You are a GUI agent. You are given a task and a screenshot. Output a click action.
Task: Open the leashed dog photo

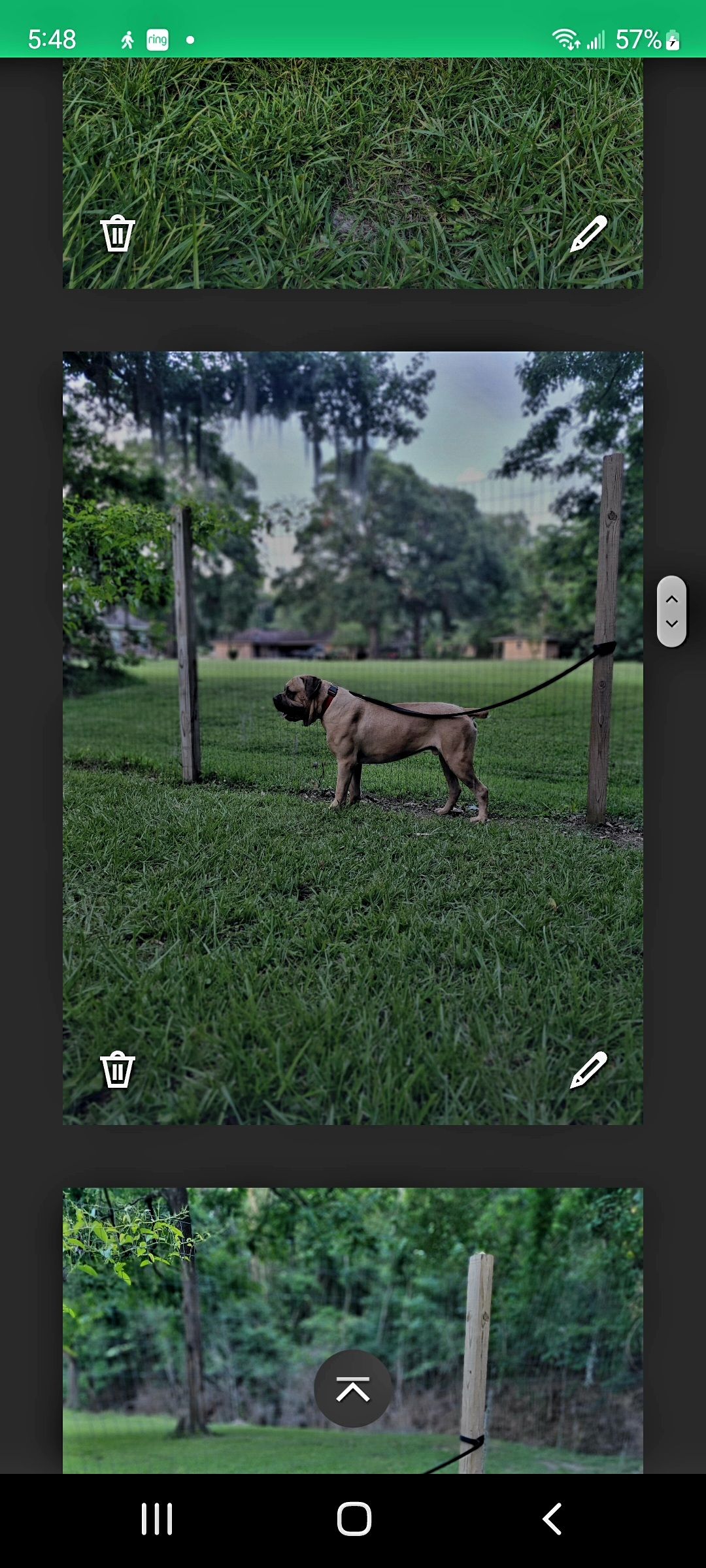pos(353,738)
